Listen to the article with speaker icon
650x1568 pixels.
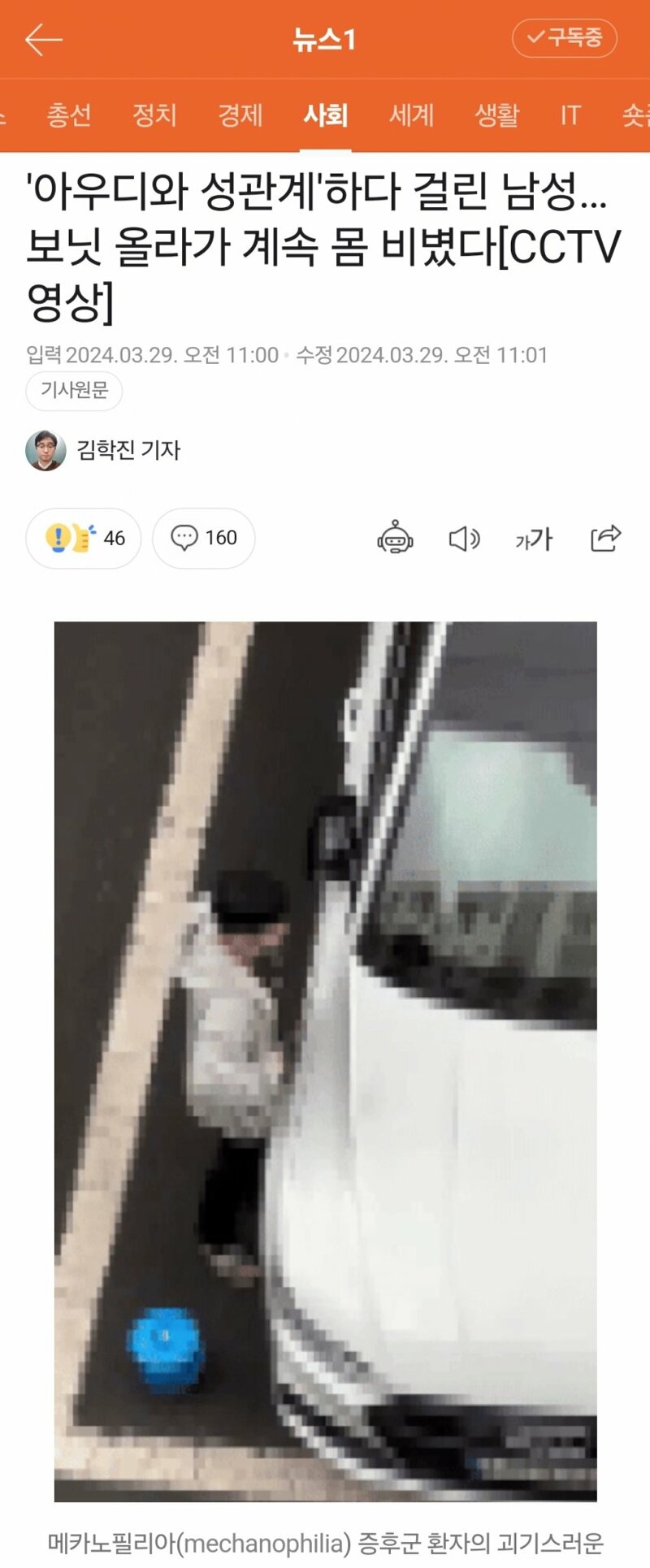coord(464,538)
